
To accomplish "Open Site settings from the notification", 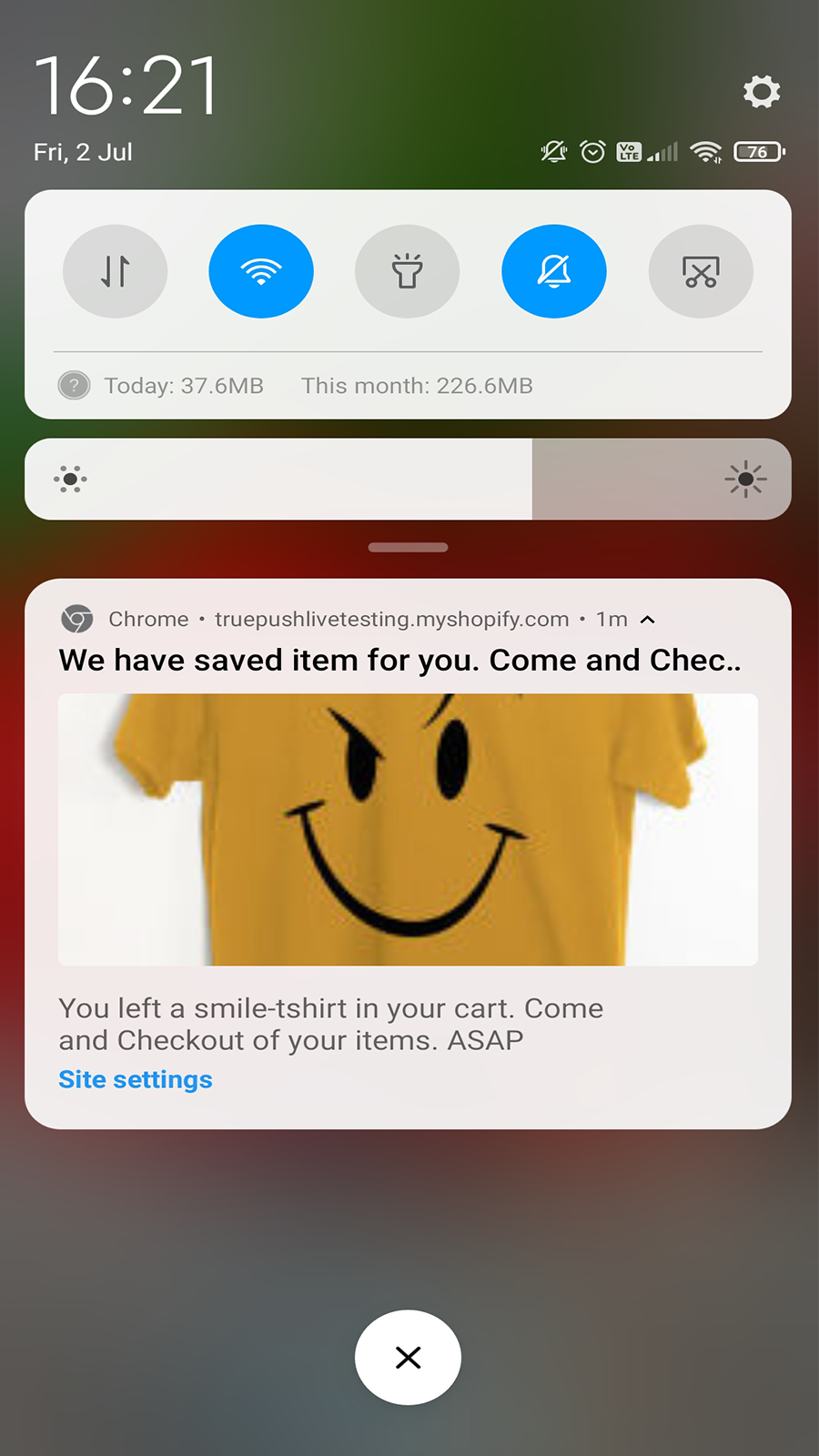I will 135,1079.
